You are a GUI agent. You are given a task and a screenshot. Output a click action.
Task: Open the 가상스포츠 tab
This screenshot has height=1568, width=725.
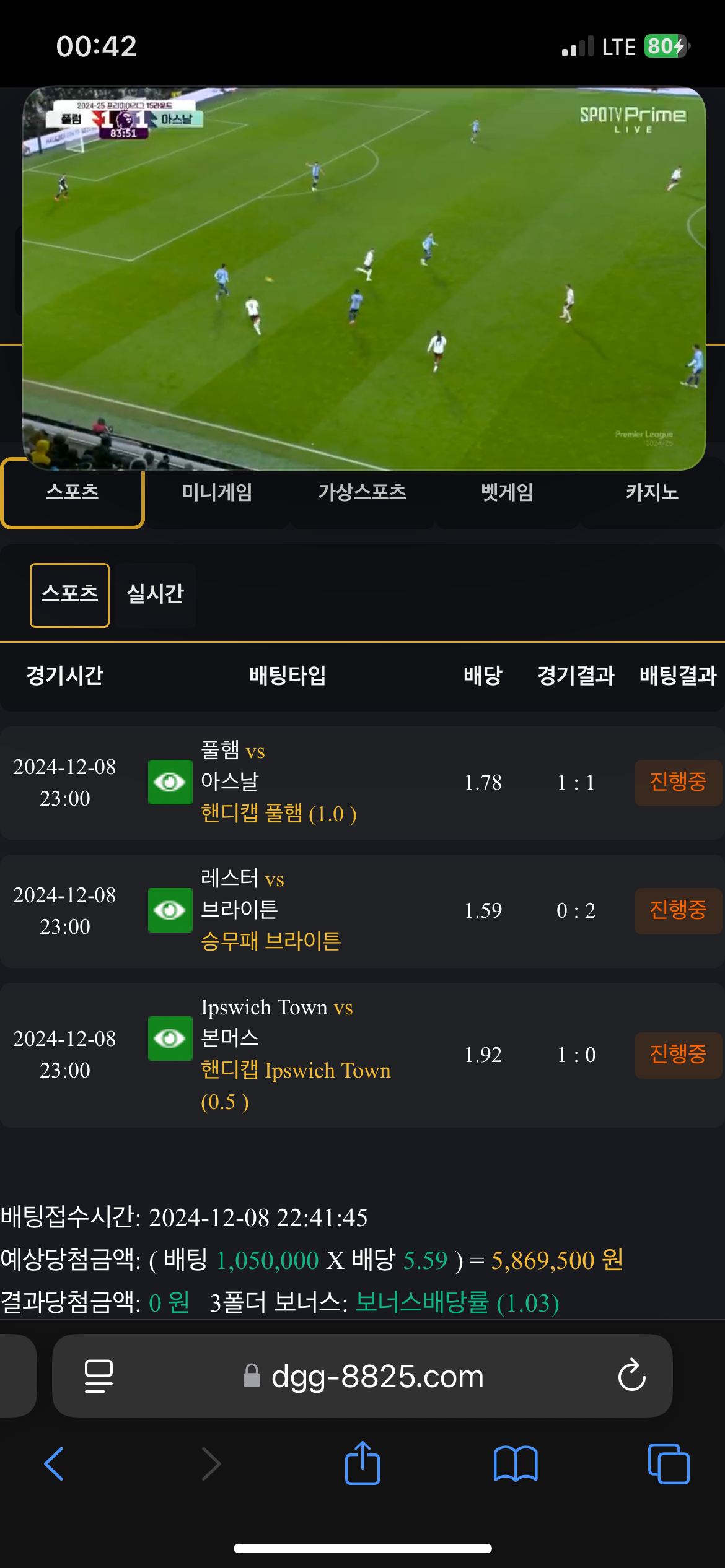click(x=362, y=492)
